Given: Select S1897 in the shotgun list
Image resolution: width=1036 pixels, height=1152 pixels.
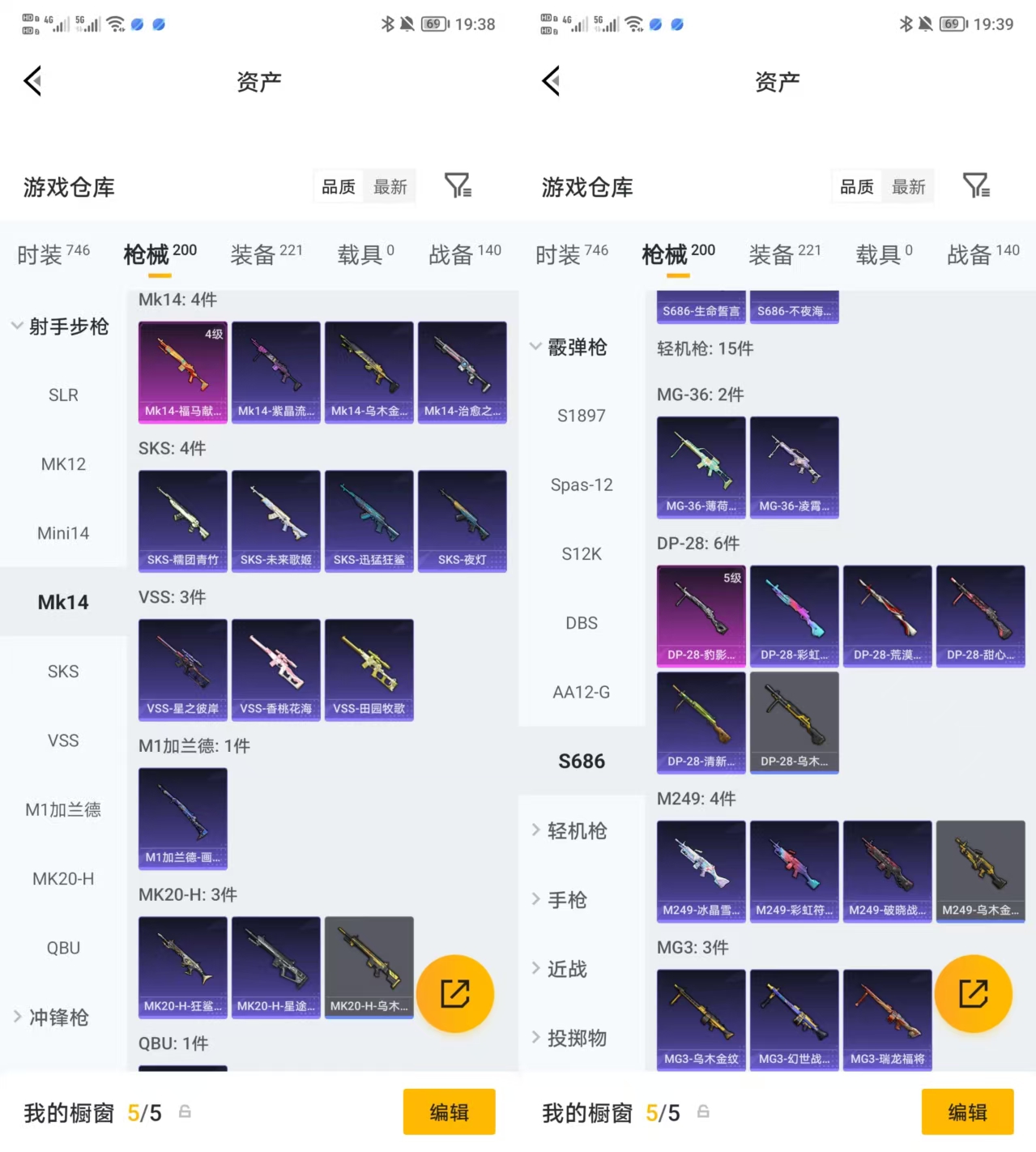Looking at the screenshot, I should click(581, 416).
